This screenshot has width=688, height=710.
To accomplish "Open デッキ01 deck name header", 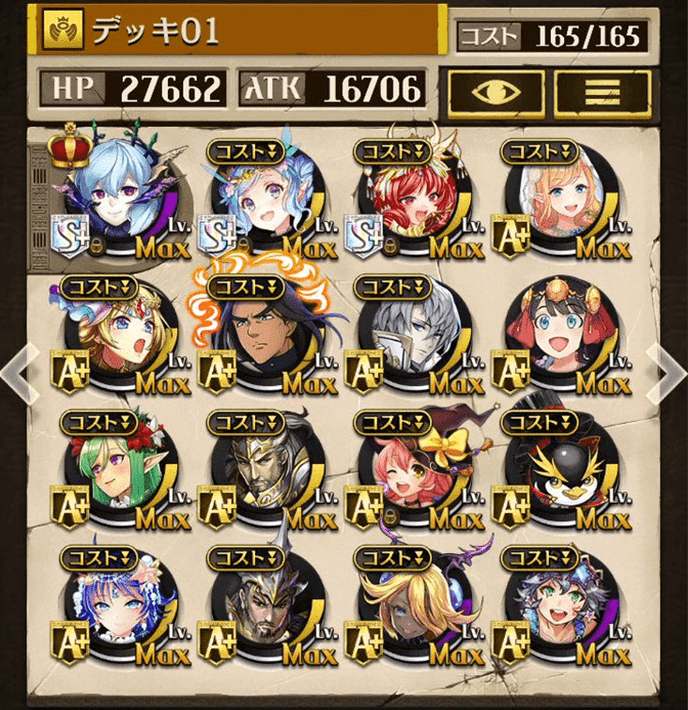I will click(x=240, y=31).
